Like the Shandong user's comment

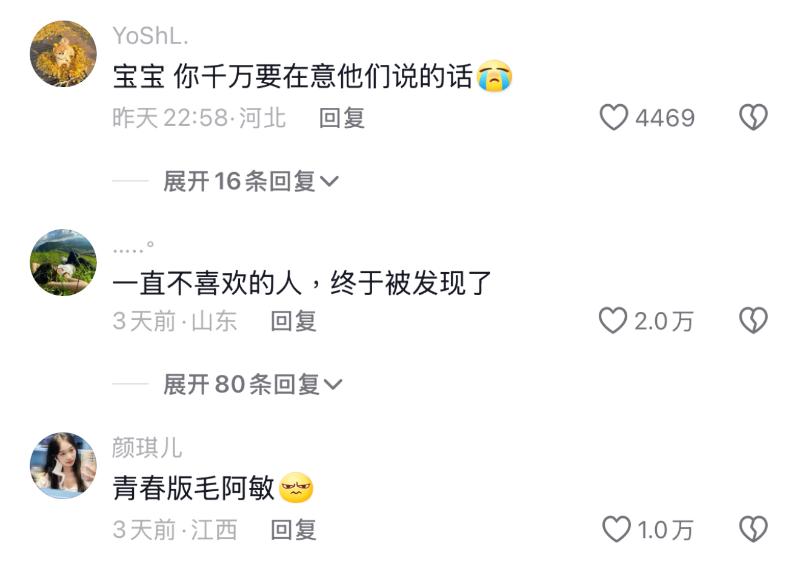[613, 321]
